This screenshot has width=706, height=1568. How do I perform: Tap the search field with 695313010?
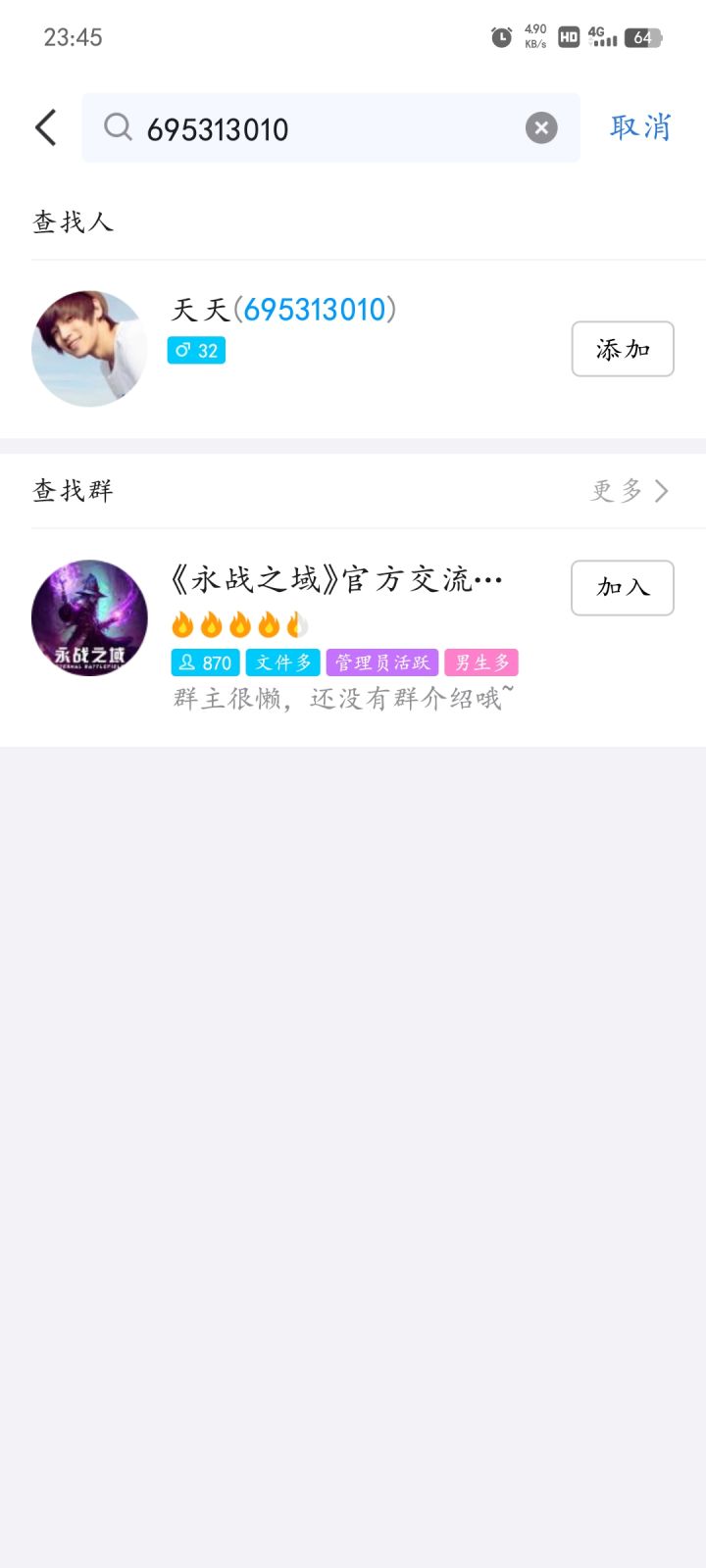tap(330, 128)
